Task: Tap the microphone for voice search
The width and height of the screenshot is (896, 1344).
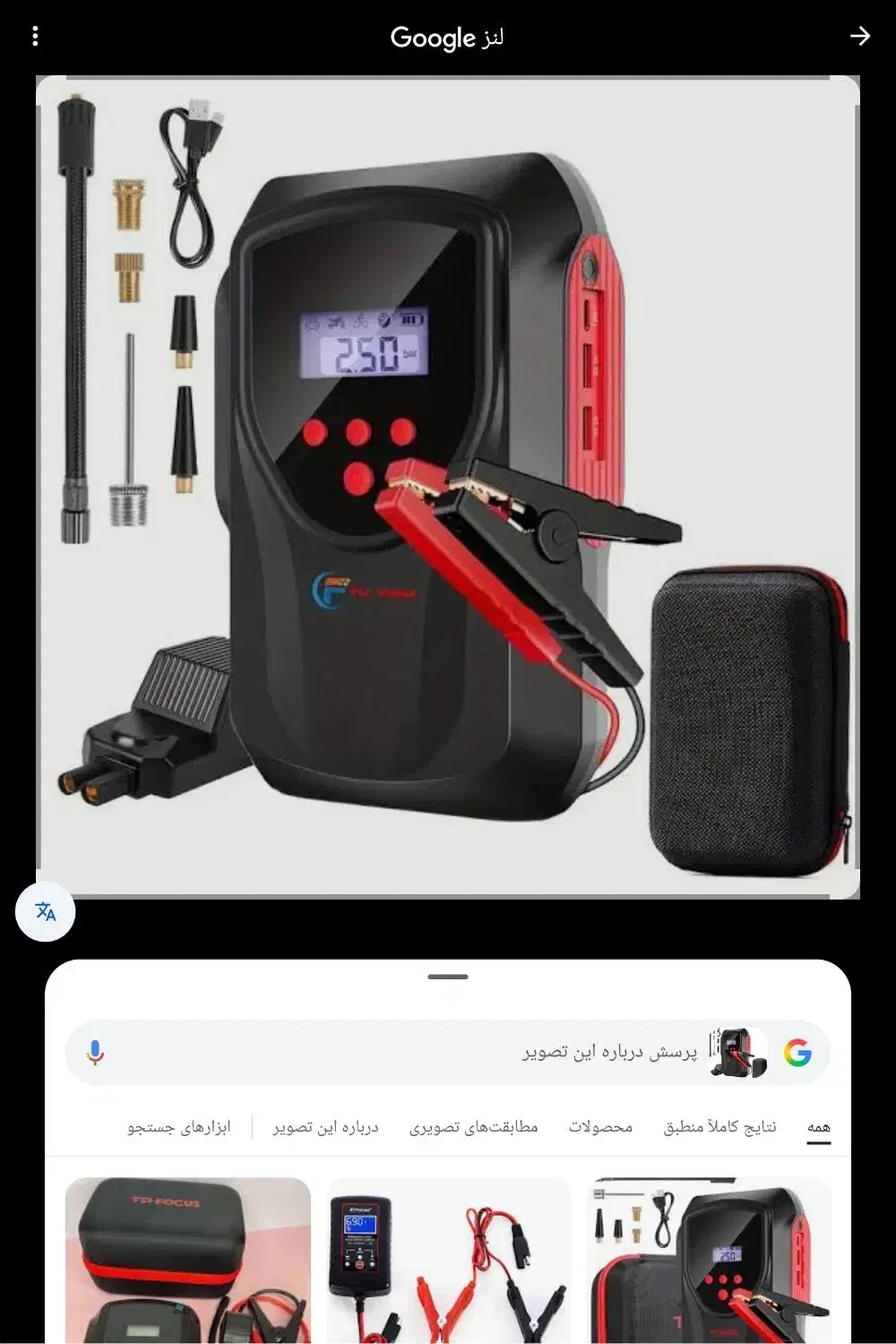Action: [x=95, y=1053]
